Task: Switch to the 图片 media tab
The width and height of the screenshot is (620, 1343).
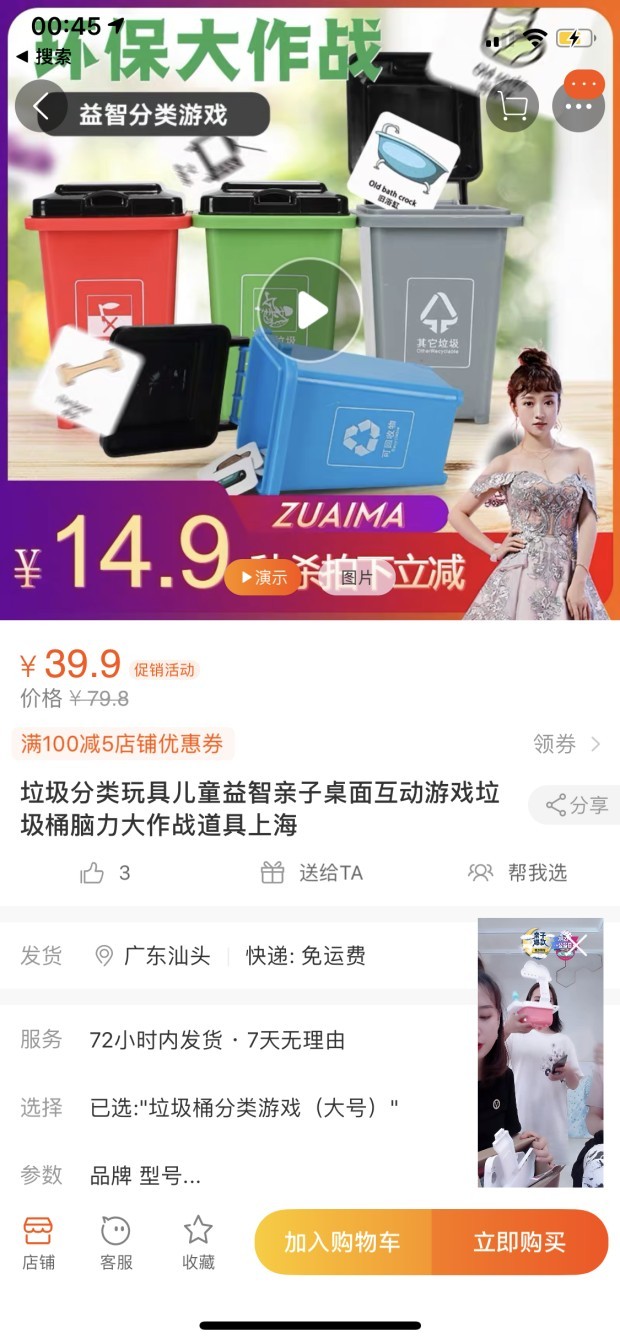Action: pyautogui.click(x=356, y=577)
